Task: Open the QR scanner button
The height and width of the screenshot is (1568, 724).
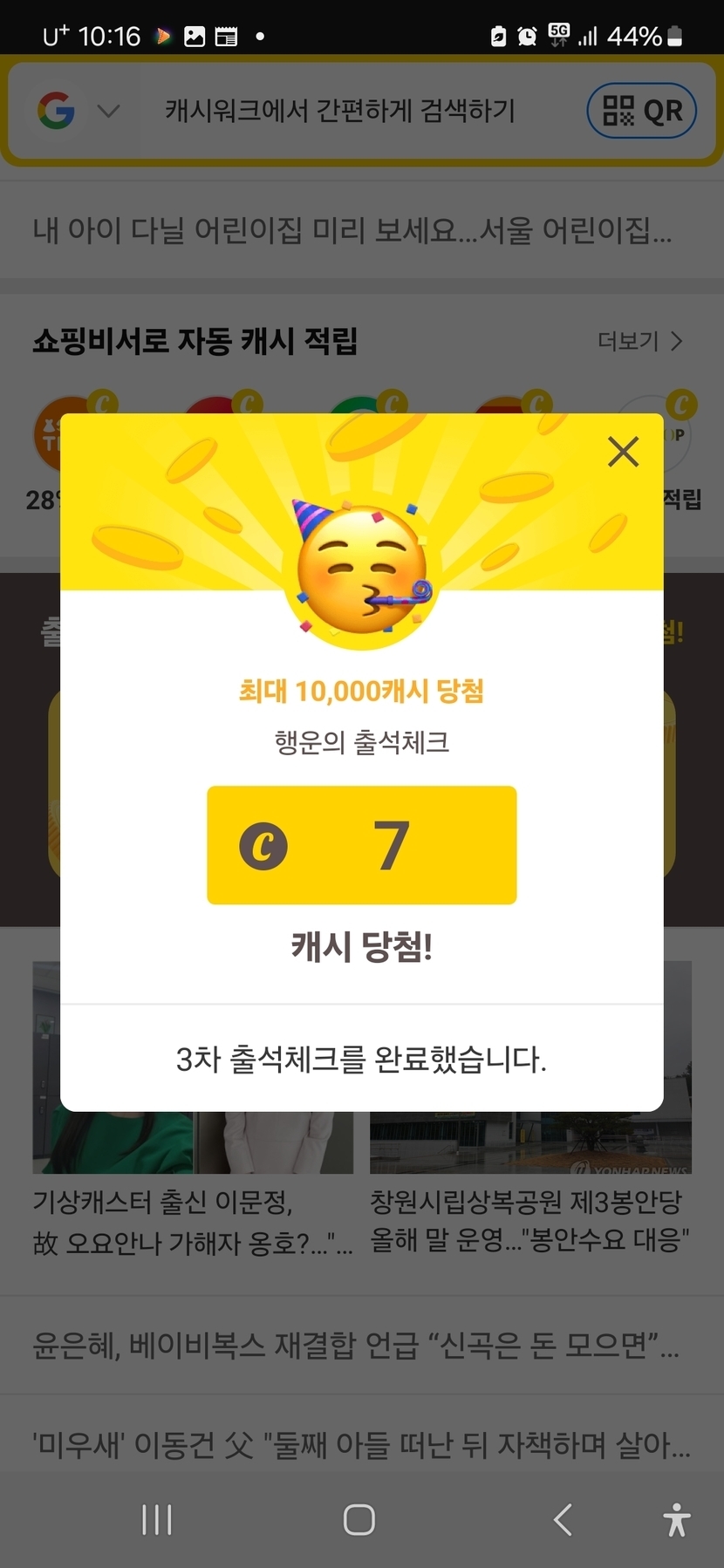Action: 642,111
